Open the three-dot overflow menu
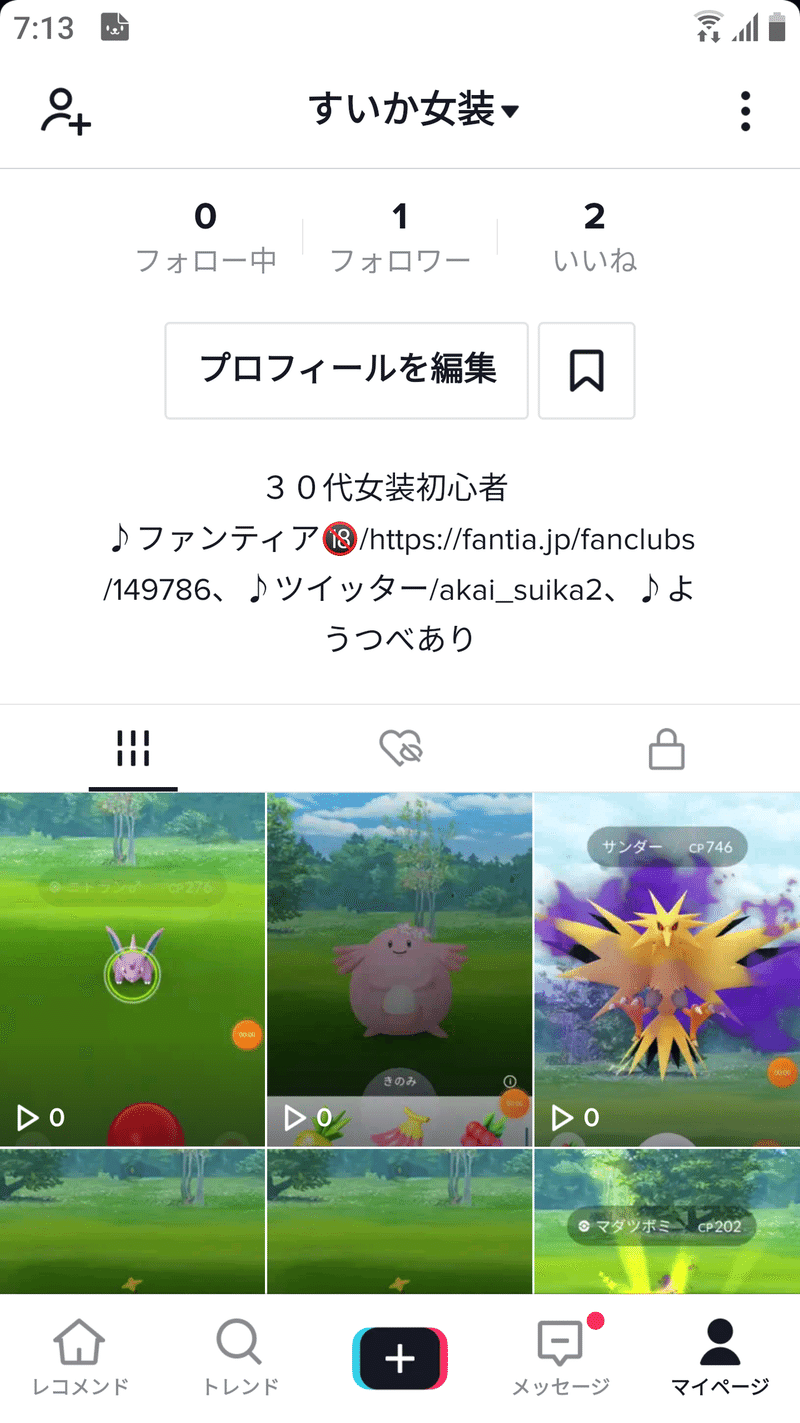This screenshot has width=800, height=1423. pos(745,111)
